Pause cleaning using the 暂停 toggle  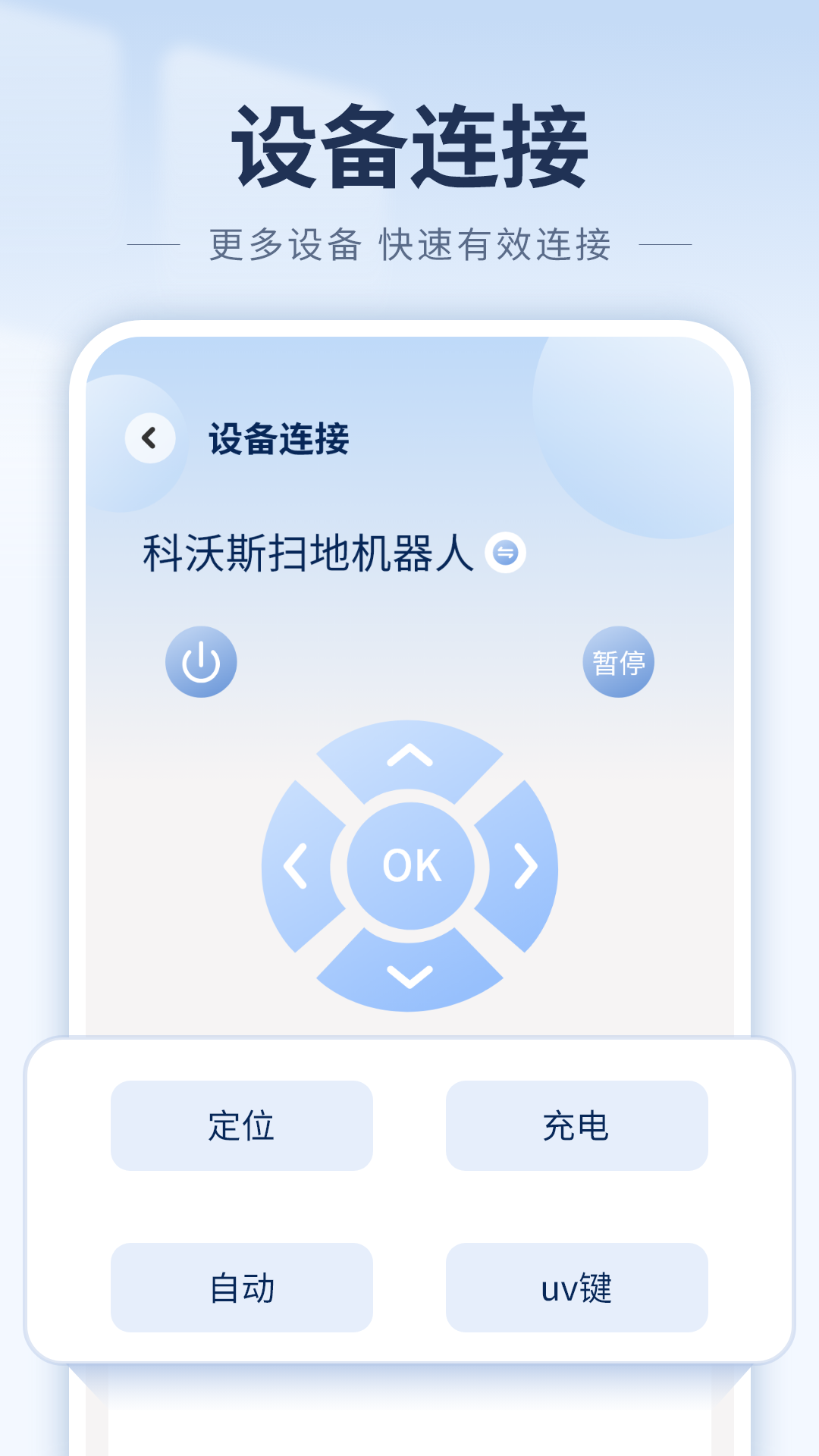(620, 661)
